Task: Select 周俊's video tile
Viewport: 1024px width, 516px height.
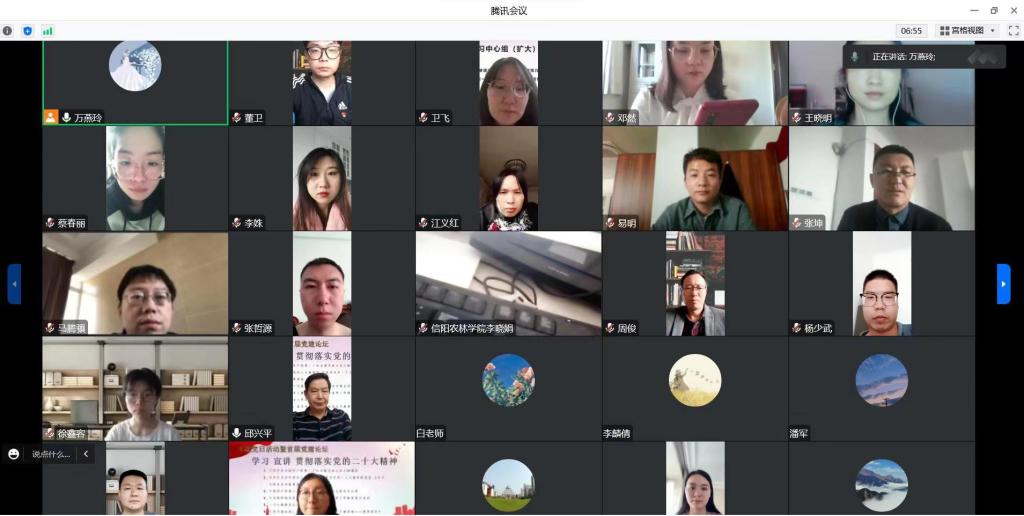Action: click(x=695, y=283)
